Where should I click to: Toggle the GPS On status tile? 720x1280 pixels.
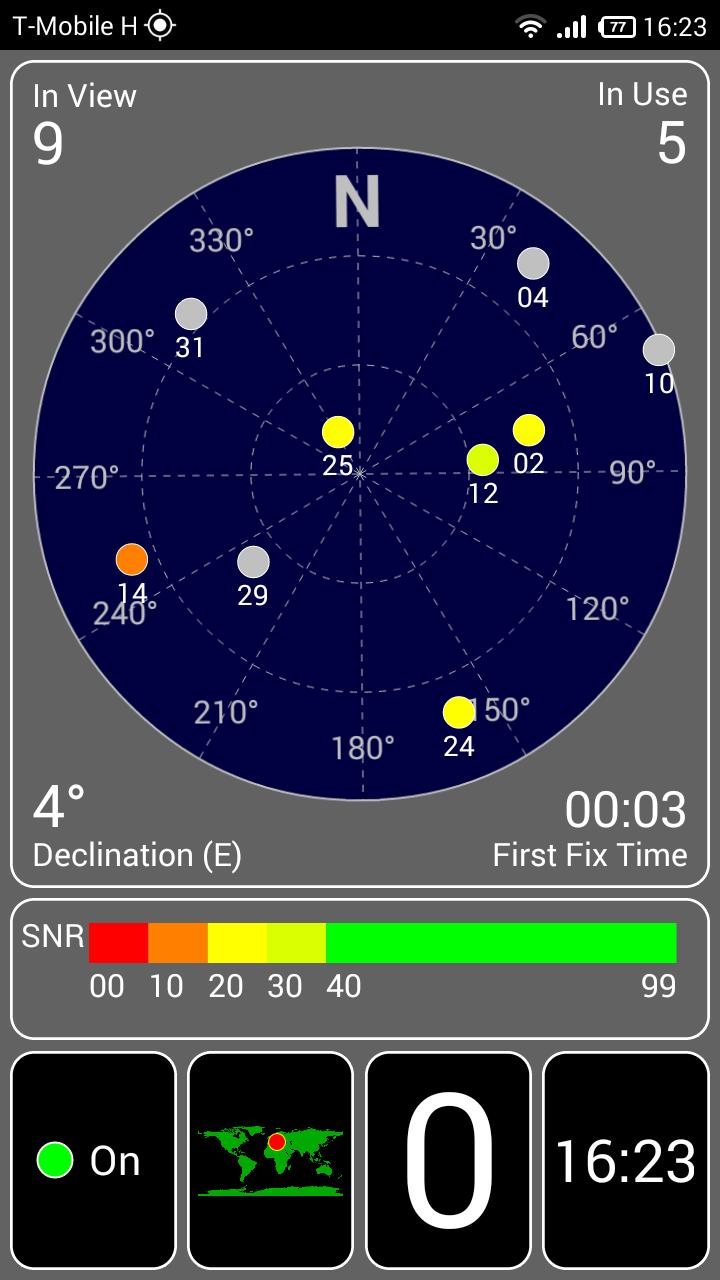click(x=94, y=1160)
